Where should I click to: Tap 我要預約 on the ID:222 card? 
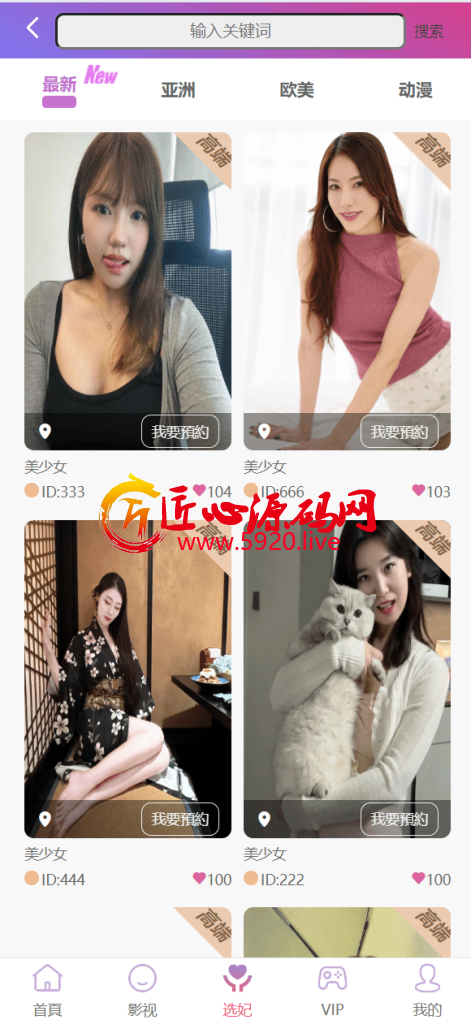(x=399, y=819)
